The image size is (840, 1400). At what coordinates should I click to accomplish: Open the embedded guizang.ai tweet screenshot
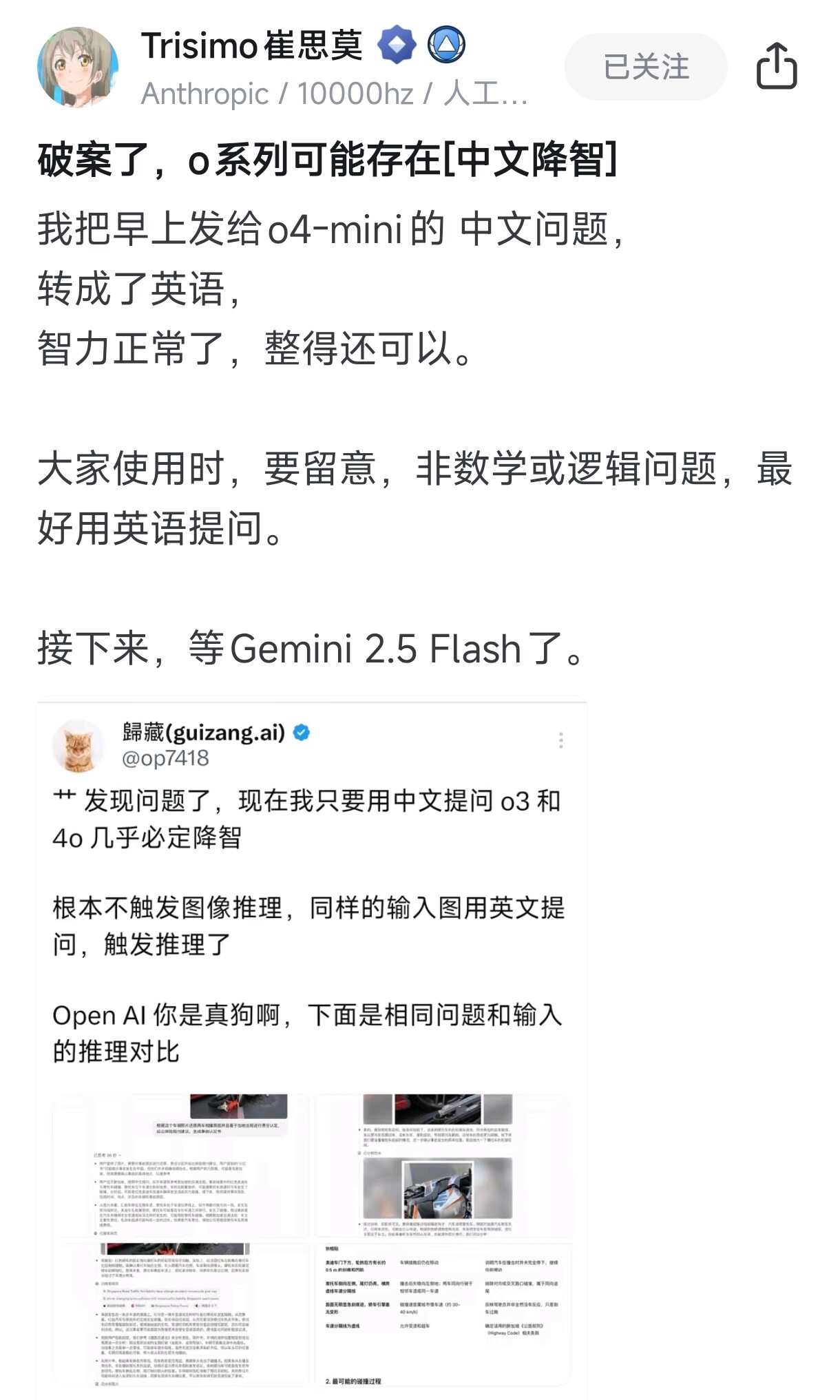(x=312, y=1049)
